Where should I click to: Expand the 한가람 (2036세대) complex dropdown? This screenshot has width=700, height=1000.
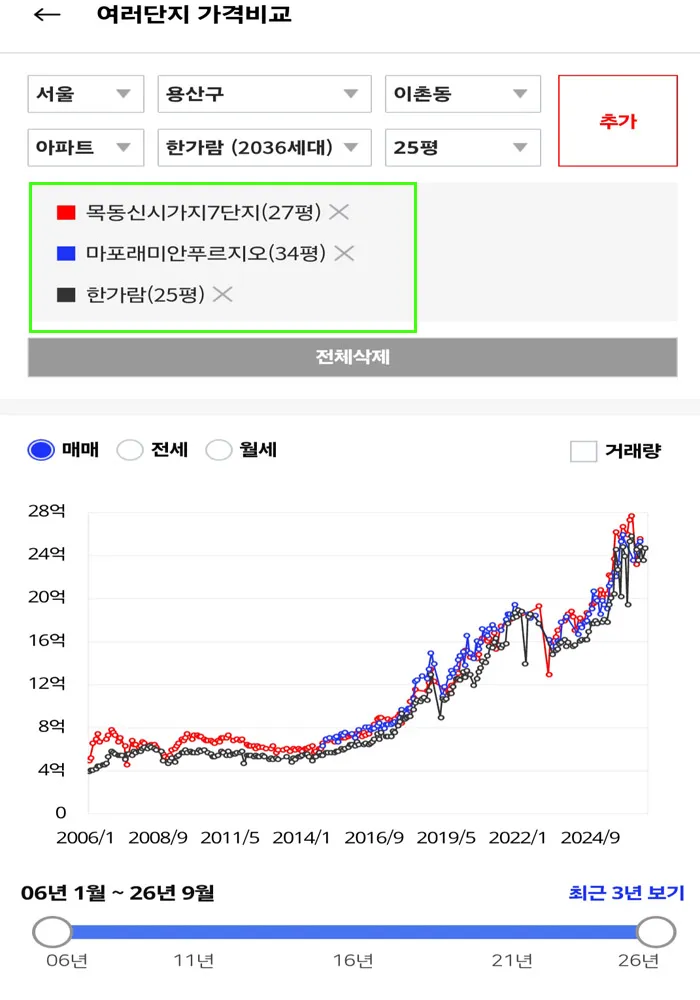coord(265,148)
